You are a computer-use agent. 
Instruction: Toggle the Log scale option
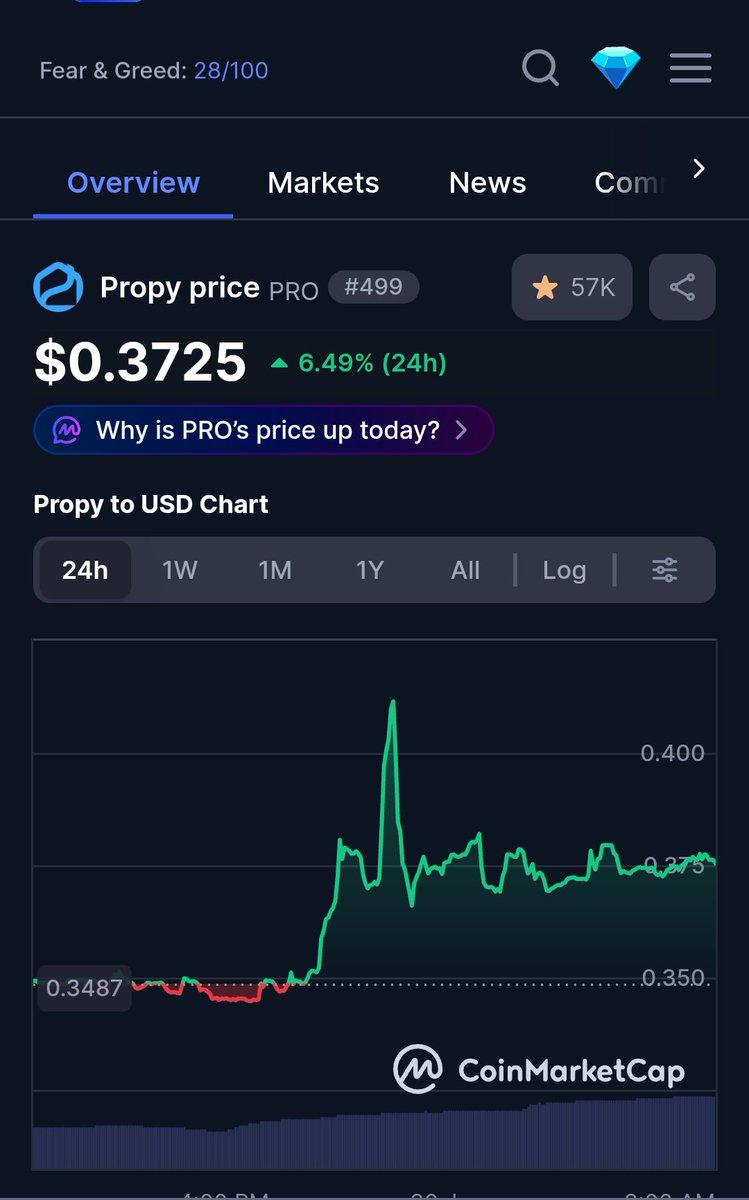[564, 570]
